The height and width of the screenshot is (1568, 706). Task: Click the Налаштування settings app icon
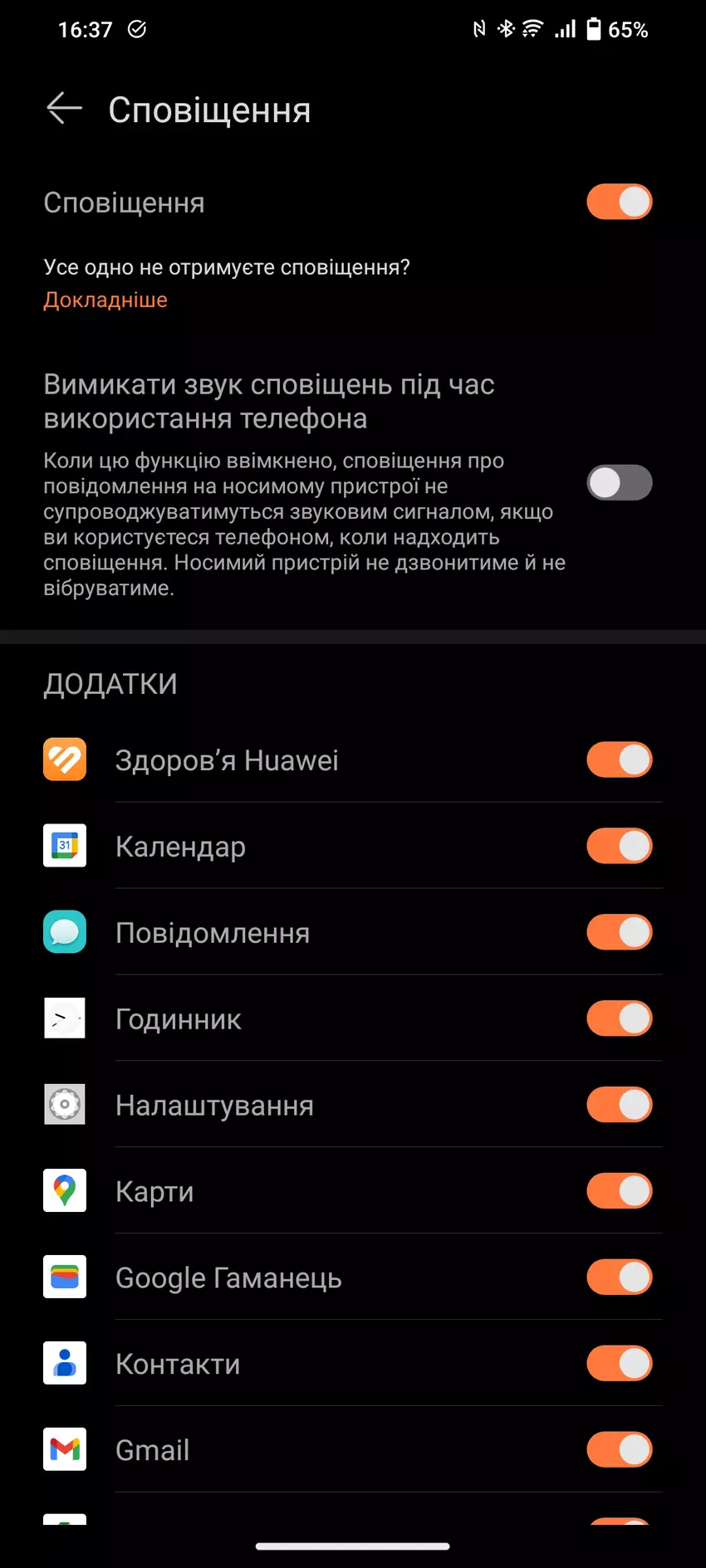tap(64, 1104)
